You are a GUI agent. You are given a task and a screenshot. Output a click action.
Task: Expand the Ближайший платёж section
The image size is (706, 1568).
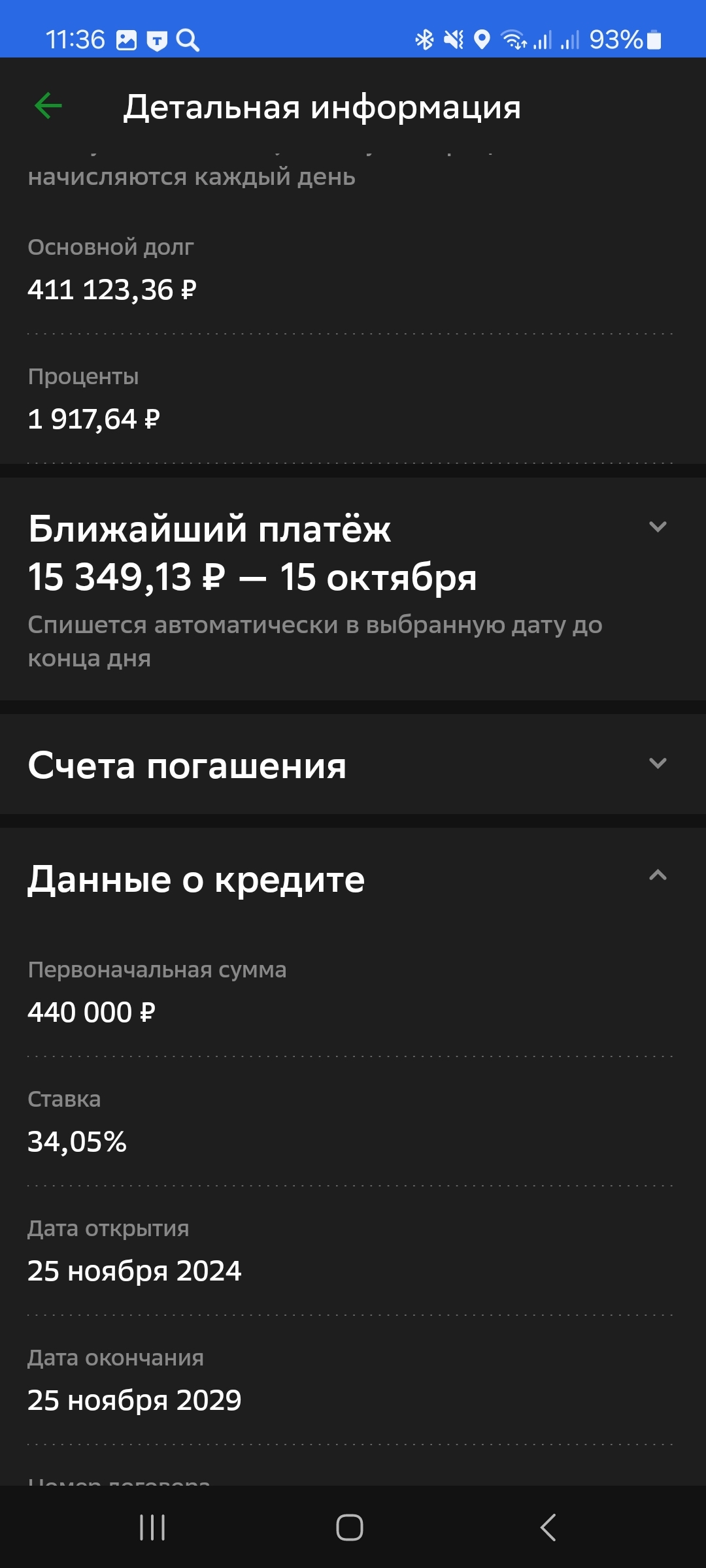658,527
